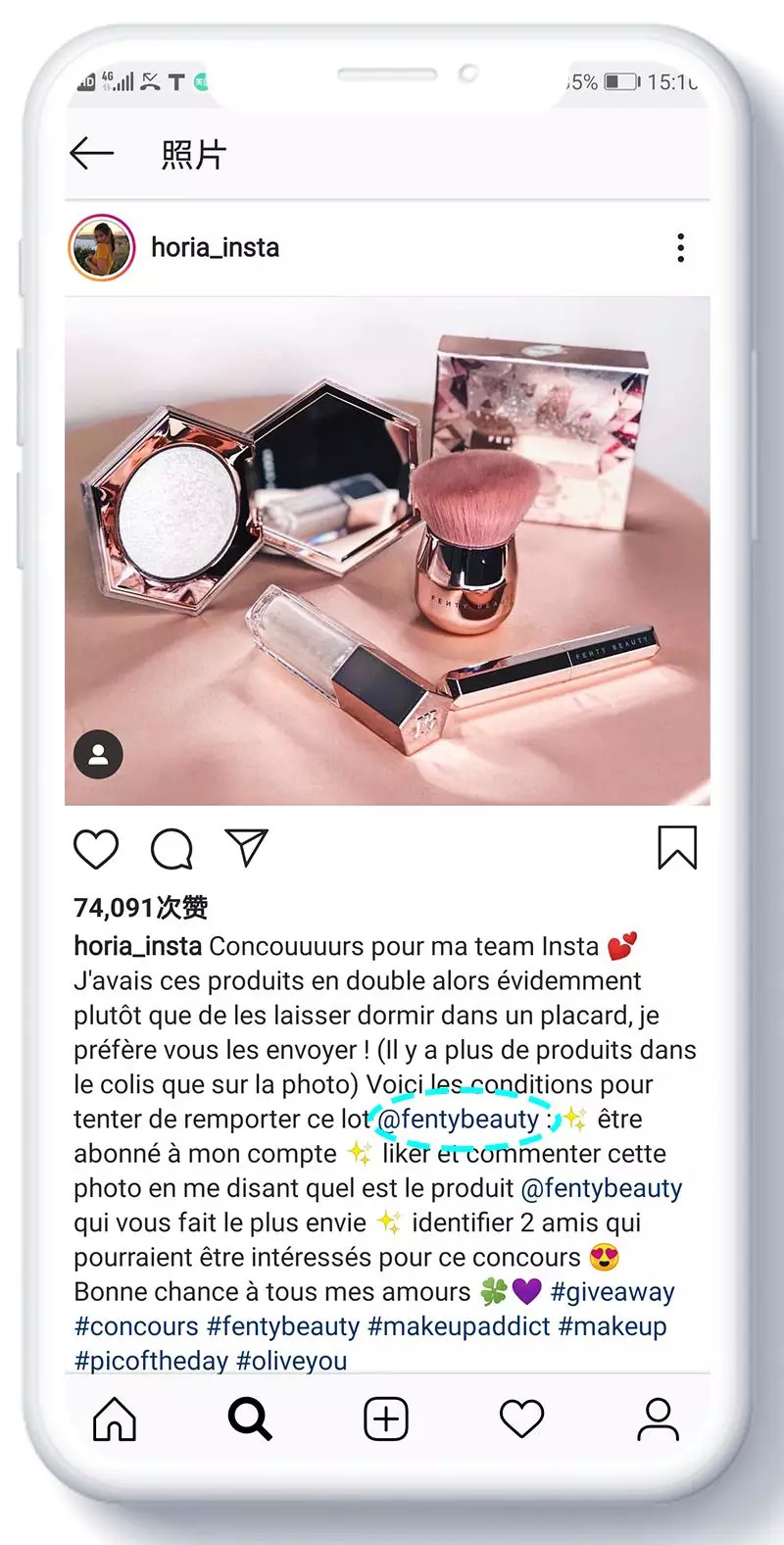Viewport: 784px width, 1545px height.
Task: View the #oliveyou hashtag
Action: [x=292, y=1361]
